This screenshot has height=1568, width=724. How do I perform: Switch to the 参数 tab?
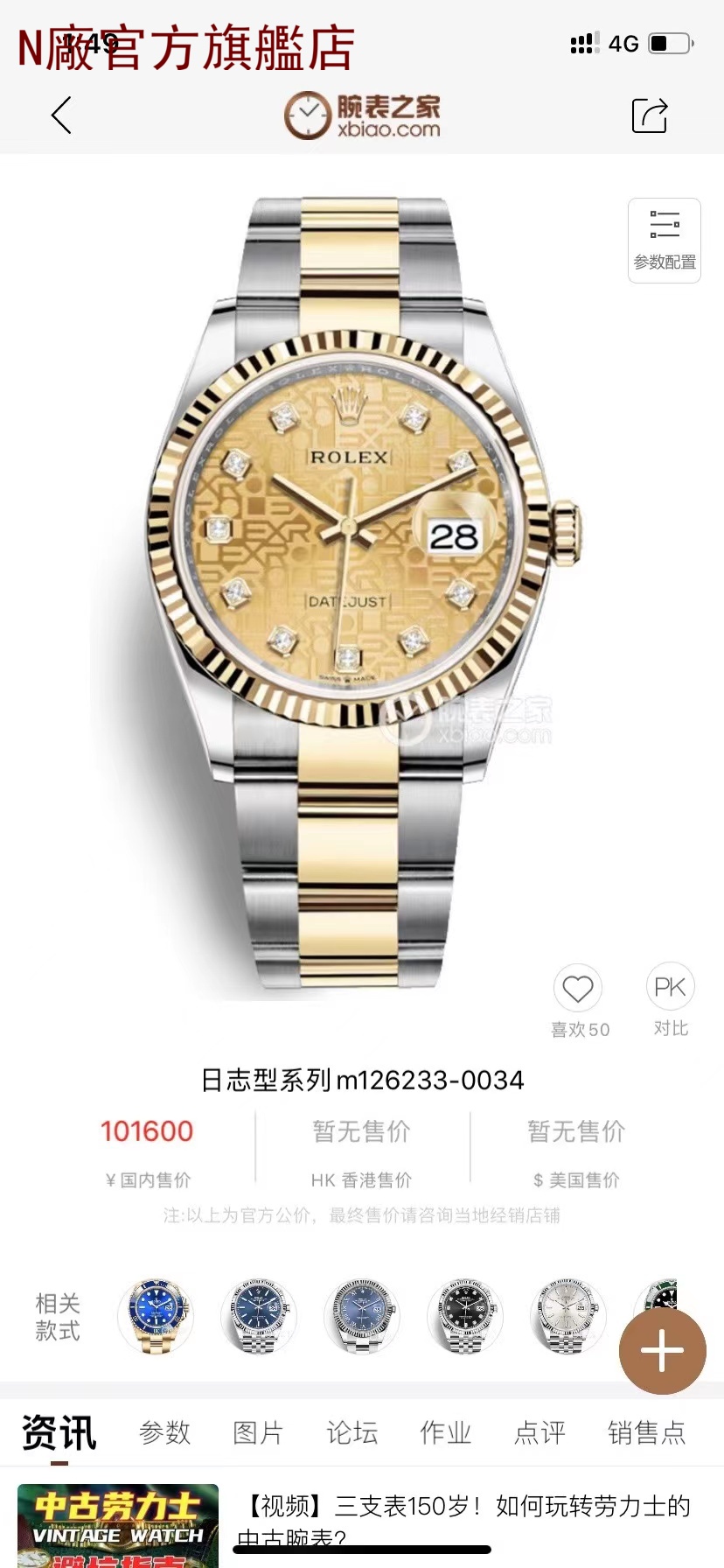[164, 1432]
